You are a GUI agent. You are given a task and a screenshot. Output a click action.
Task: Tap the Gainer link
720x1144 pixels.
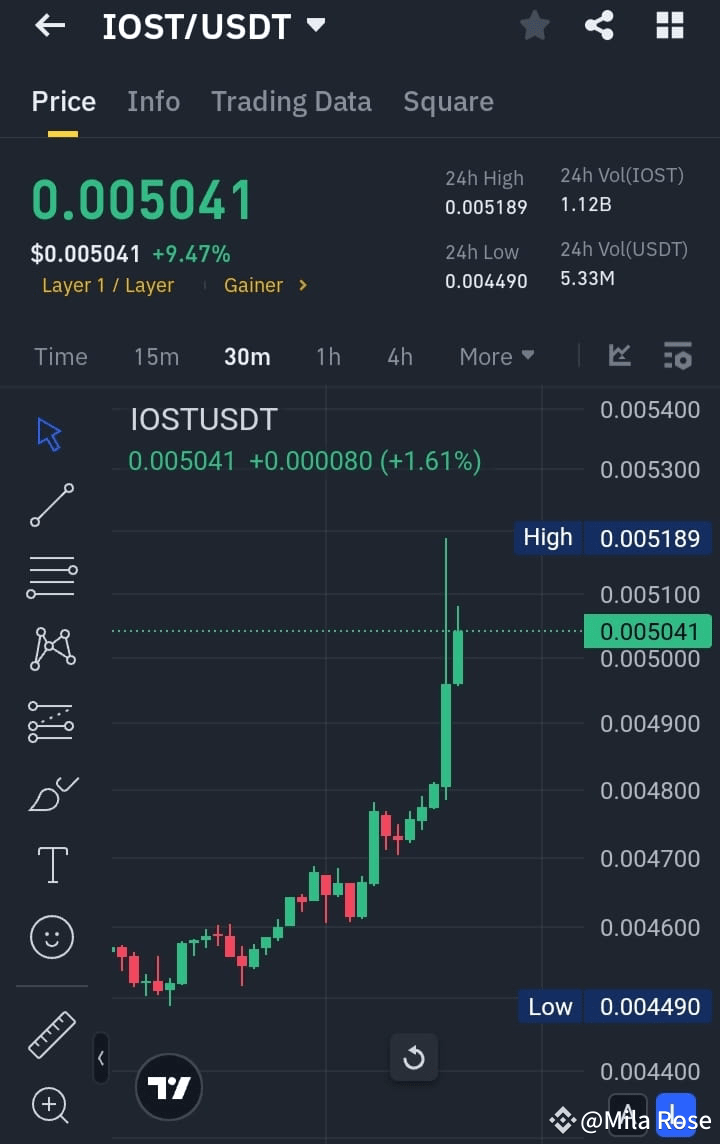click(254, 285)
